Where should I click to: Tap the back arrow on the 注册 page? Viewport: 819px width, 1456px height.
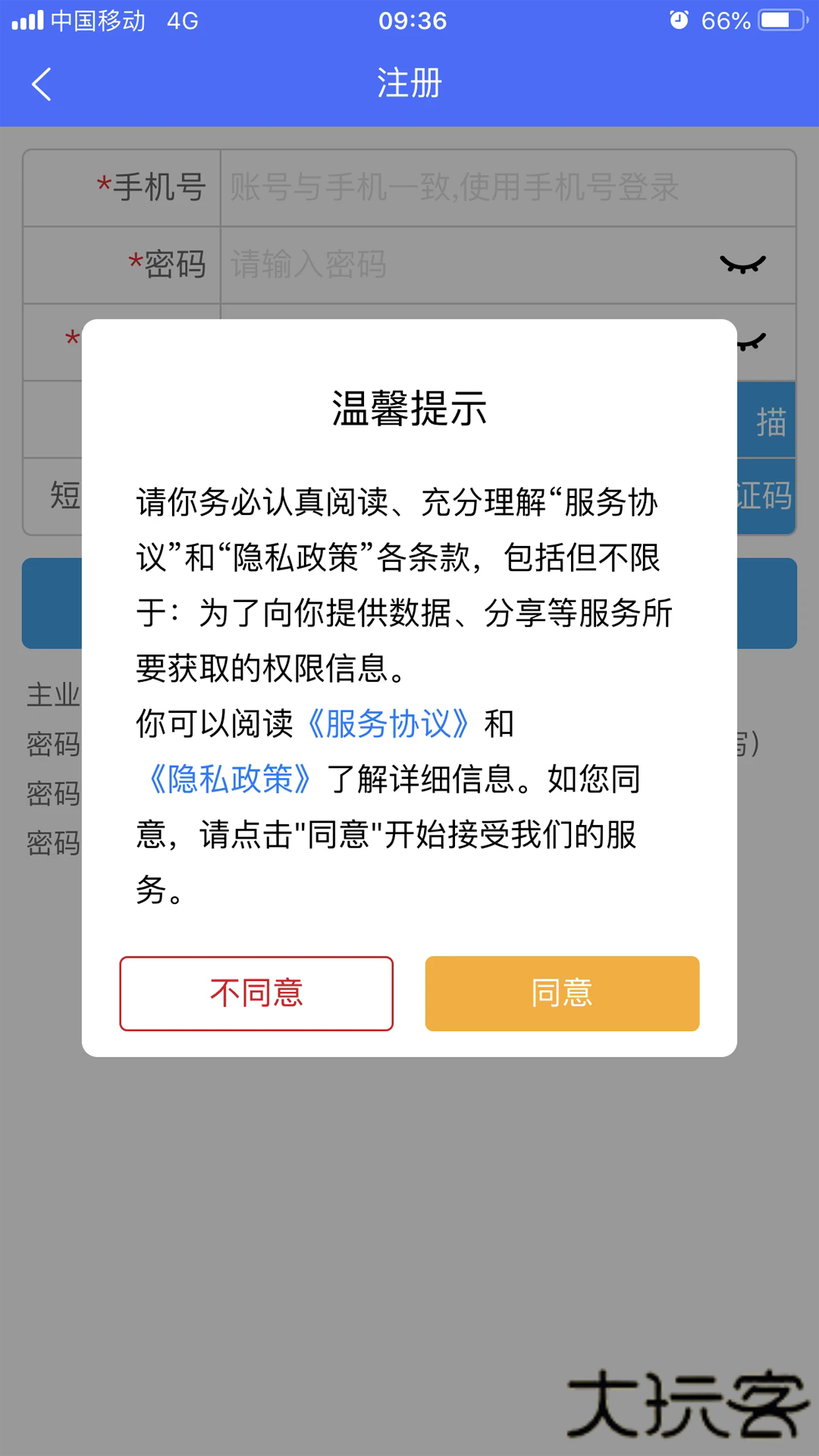pyautogui.click(x=42, y=85)
